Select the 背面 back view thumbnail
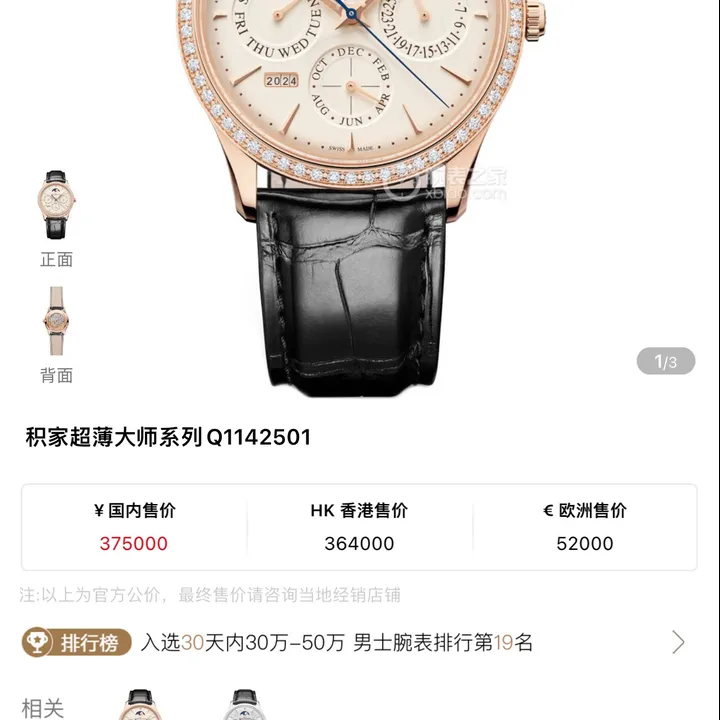Viewport: 720px width, 720px height. [x=56, y=322]
